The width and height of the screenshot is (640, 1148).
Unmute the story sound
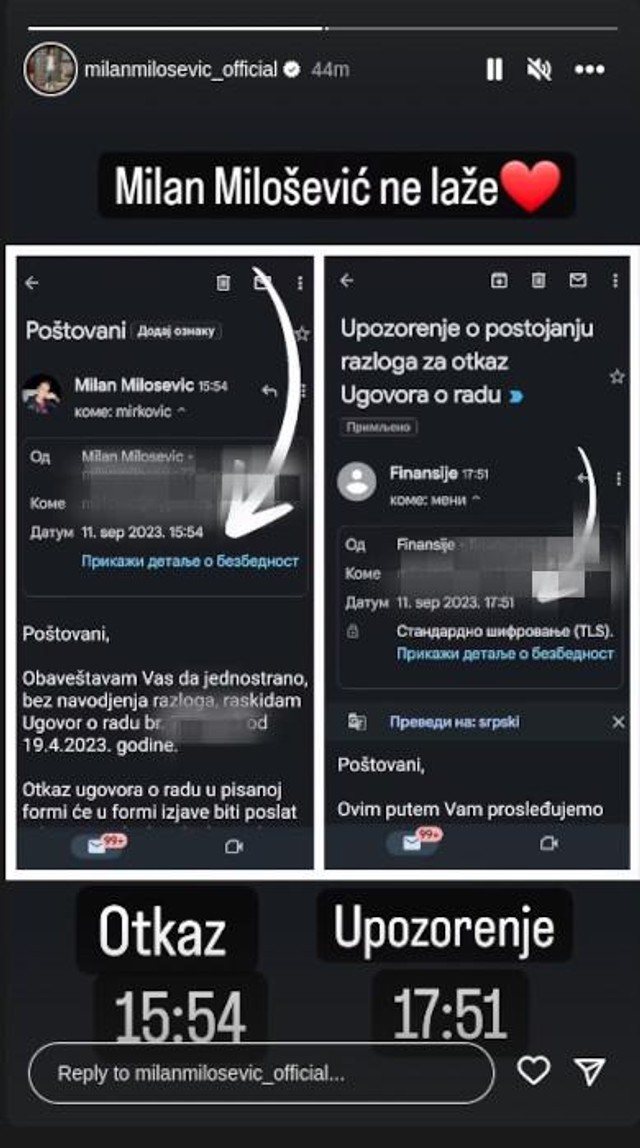539,70
